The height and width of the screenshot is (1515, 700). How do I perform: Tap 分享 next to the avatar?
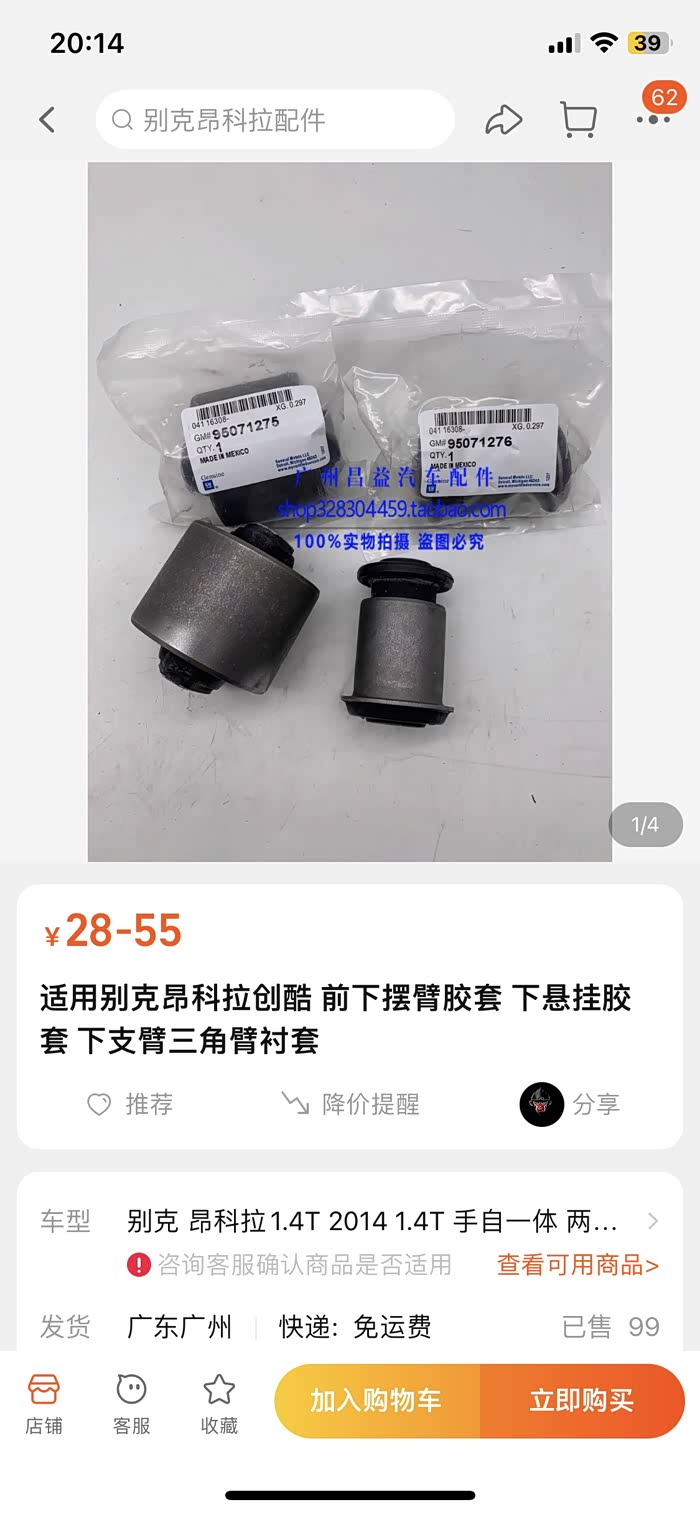click(x=572, y=1104)
